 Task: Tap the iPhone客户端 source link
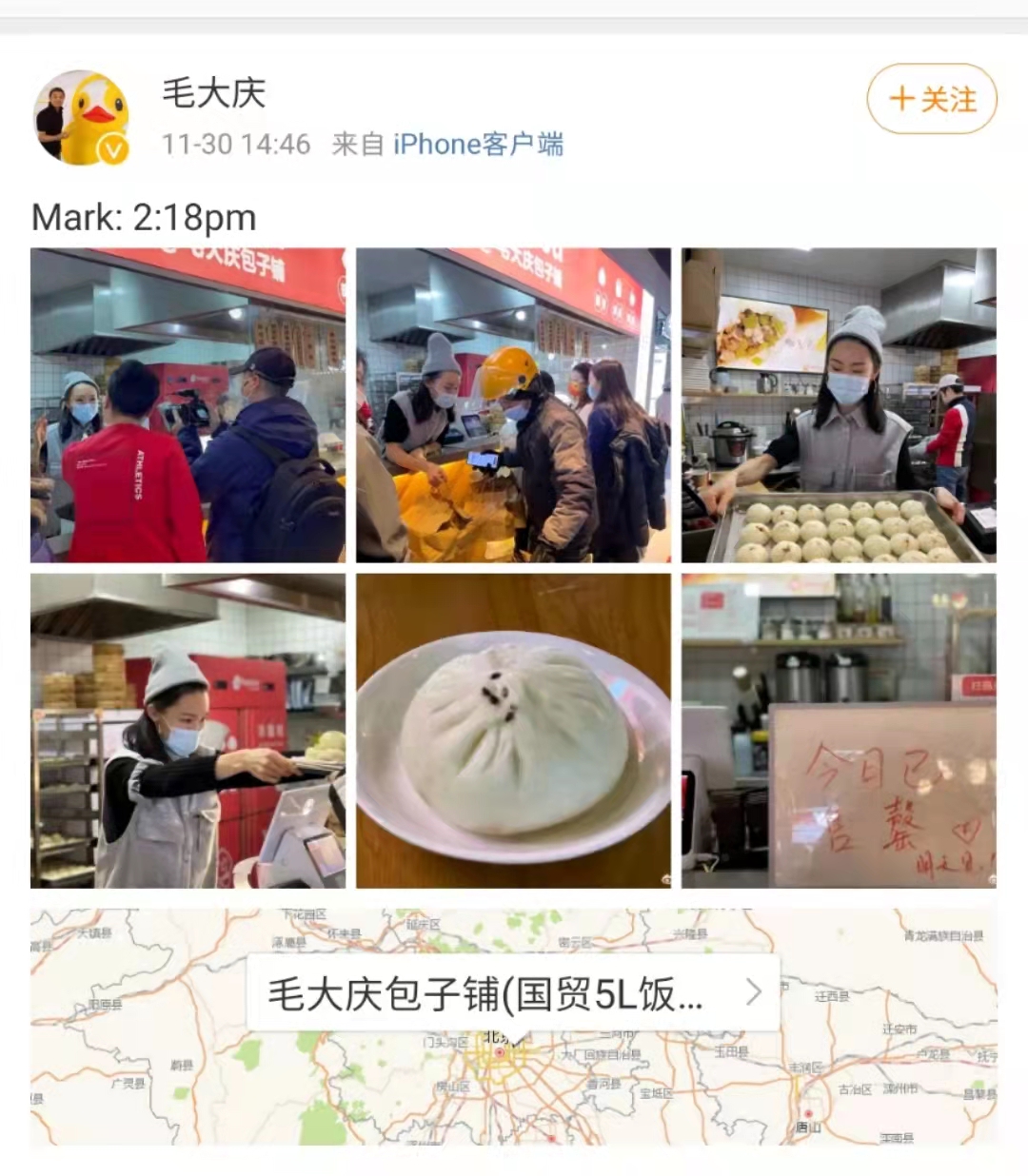[478, 145]
